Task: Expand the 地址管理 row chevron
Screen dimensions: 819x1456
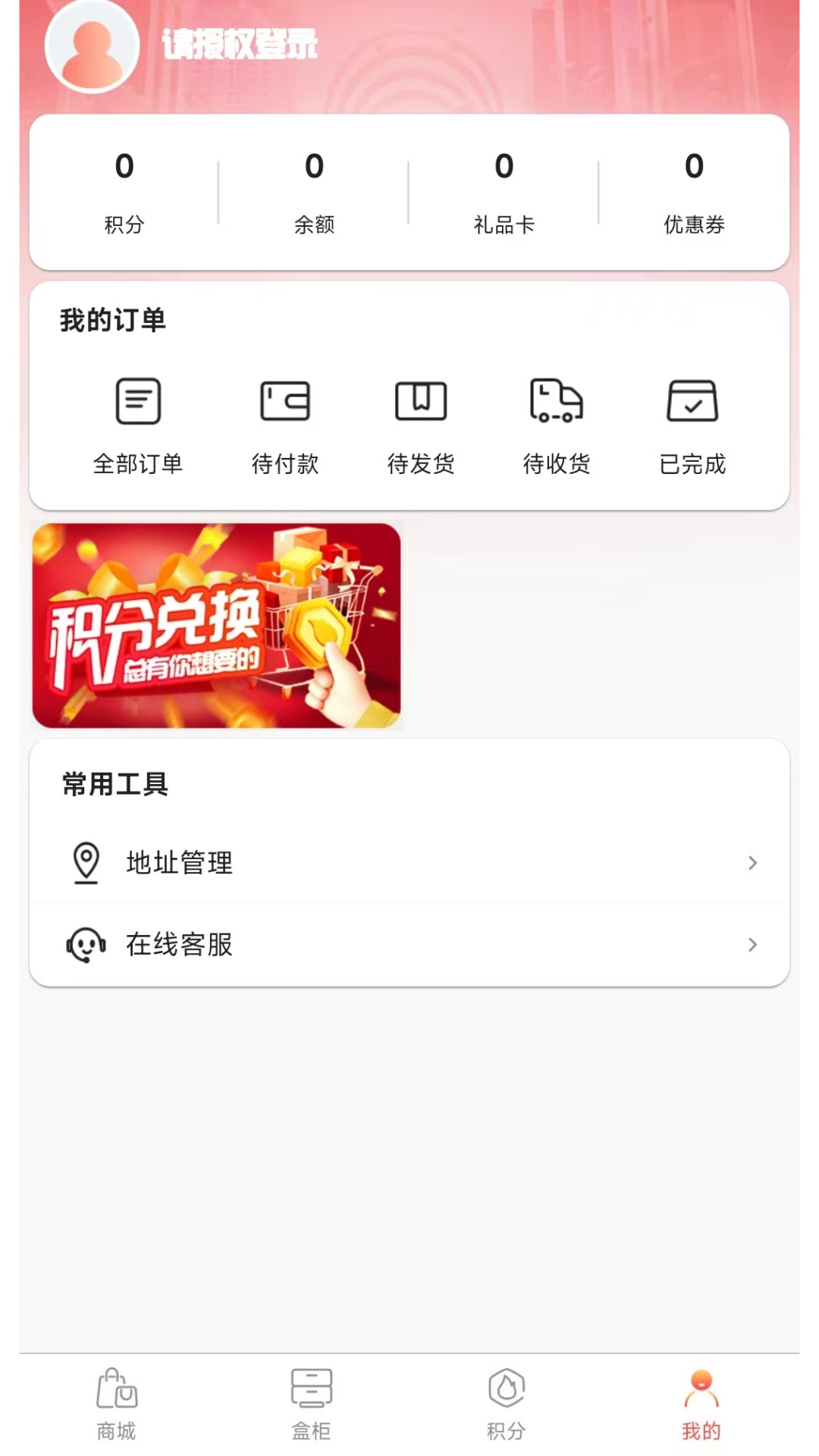Action: coord(752,862)
